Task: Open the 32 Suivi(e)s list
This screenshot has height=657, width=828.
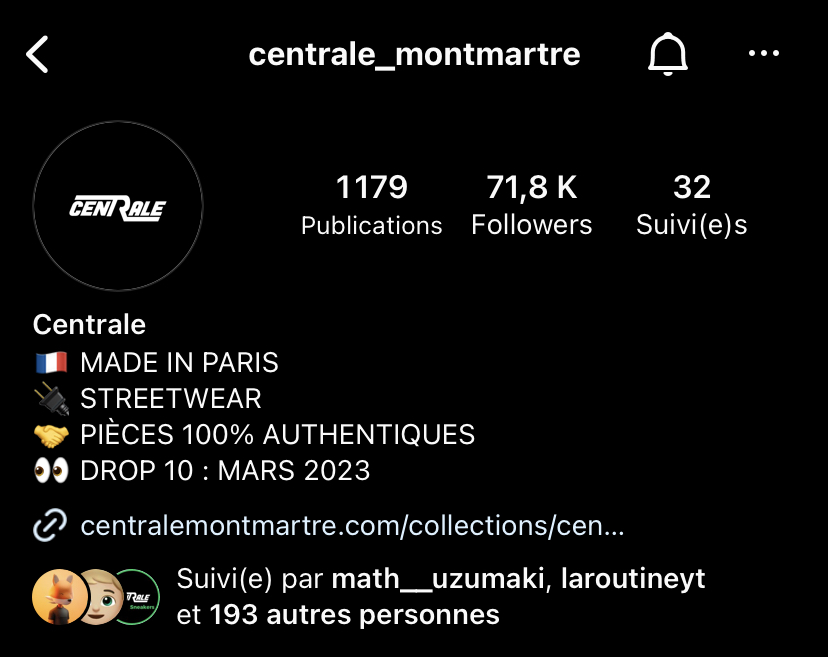Action: pos(691,205)
